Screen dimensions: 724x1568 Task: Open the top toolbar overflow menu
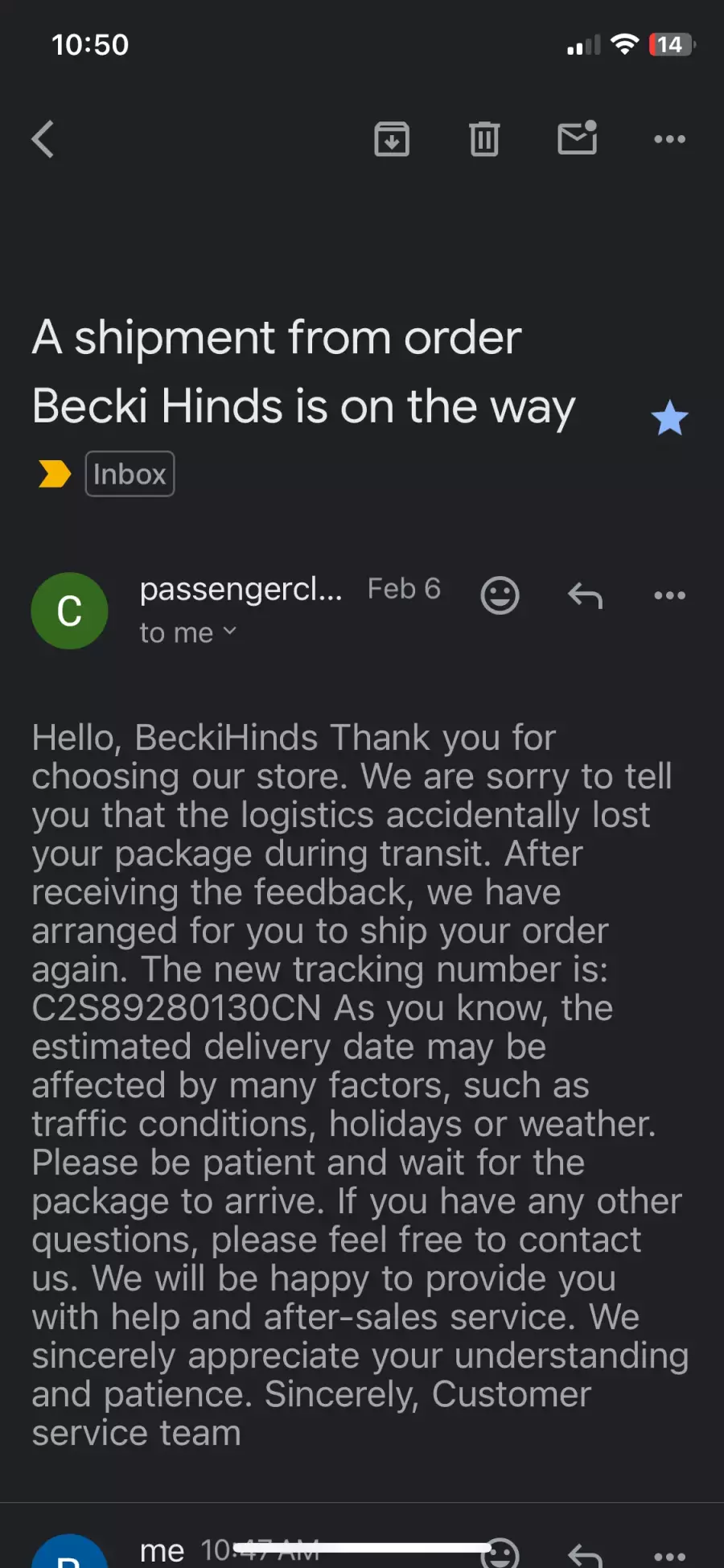pyautogui.click(x=669, y=139)
